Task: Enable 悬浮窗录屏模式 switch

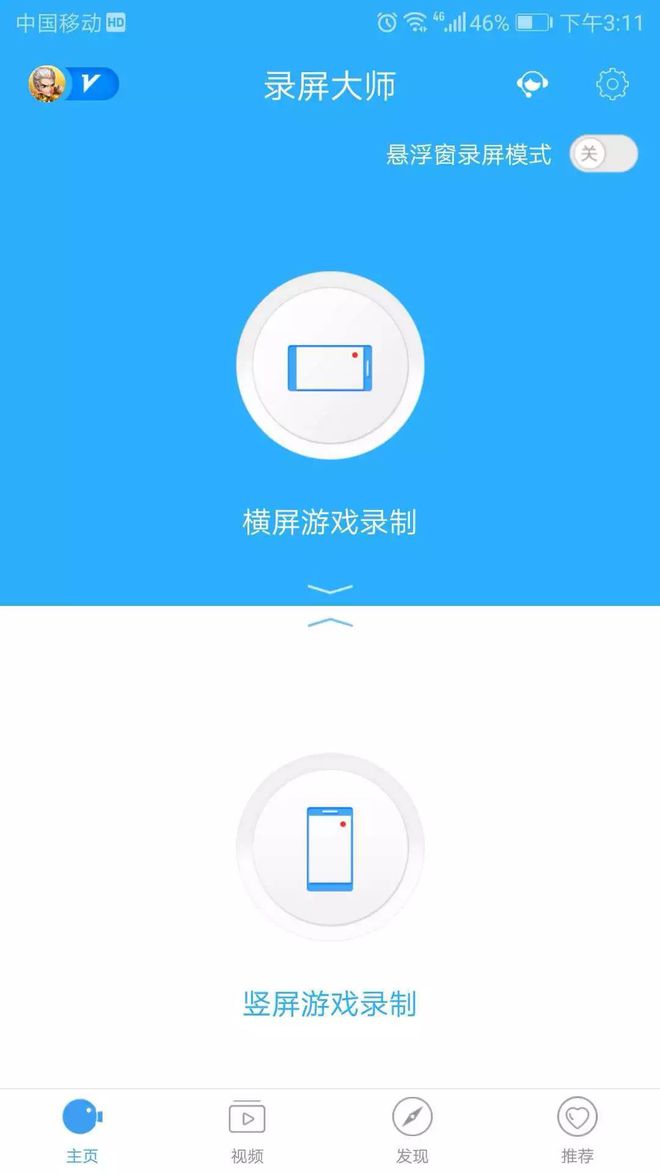Action: (x=603, y=154)
